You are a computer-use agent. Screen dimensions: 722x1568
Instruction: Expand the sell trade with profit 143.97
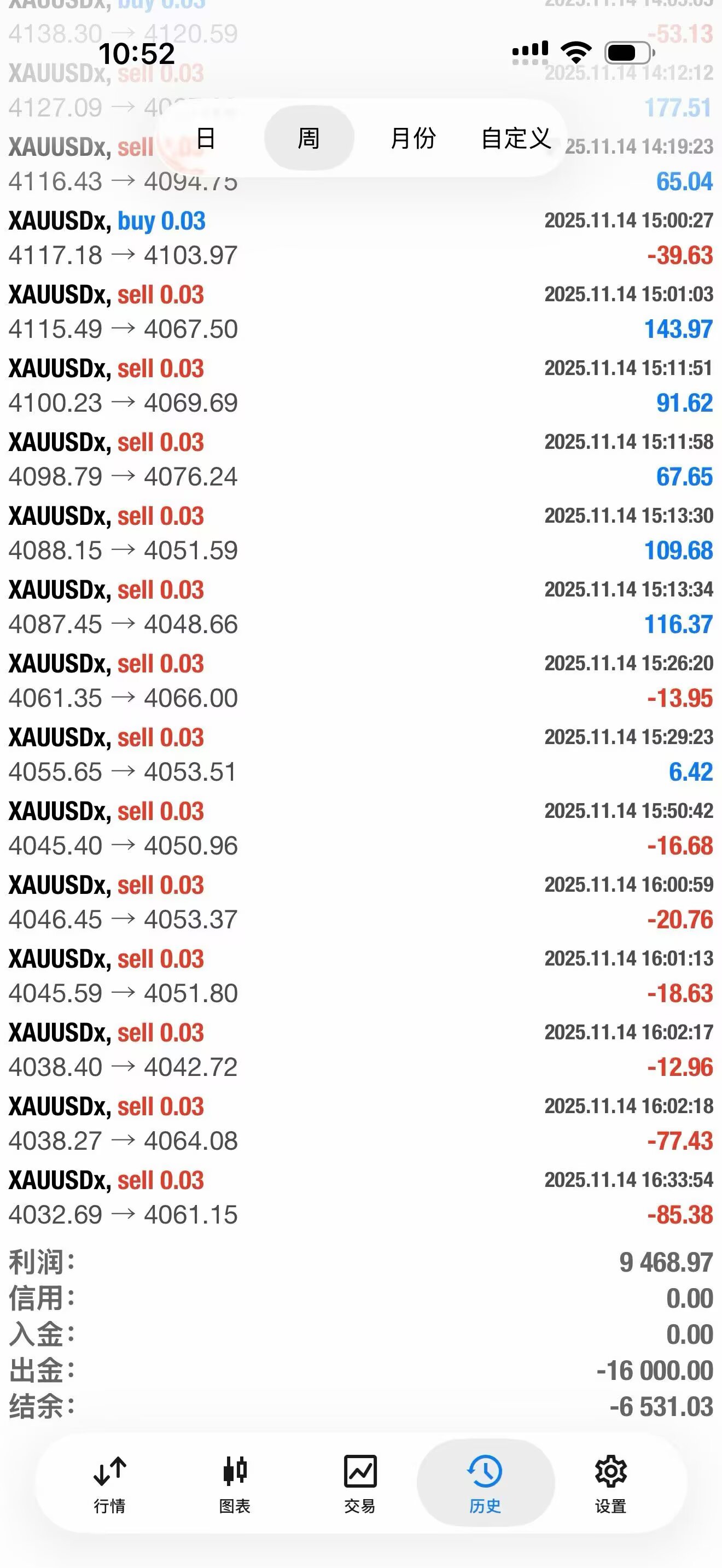coord(360,312)
